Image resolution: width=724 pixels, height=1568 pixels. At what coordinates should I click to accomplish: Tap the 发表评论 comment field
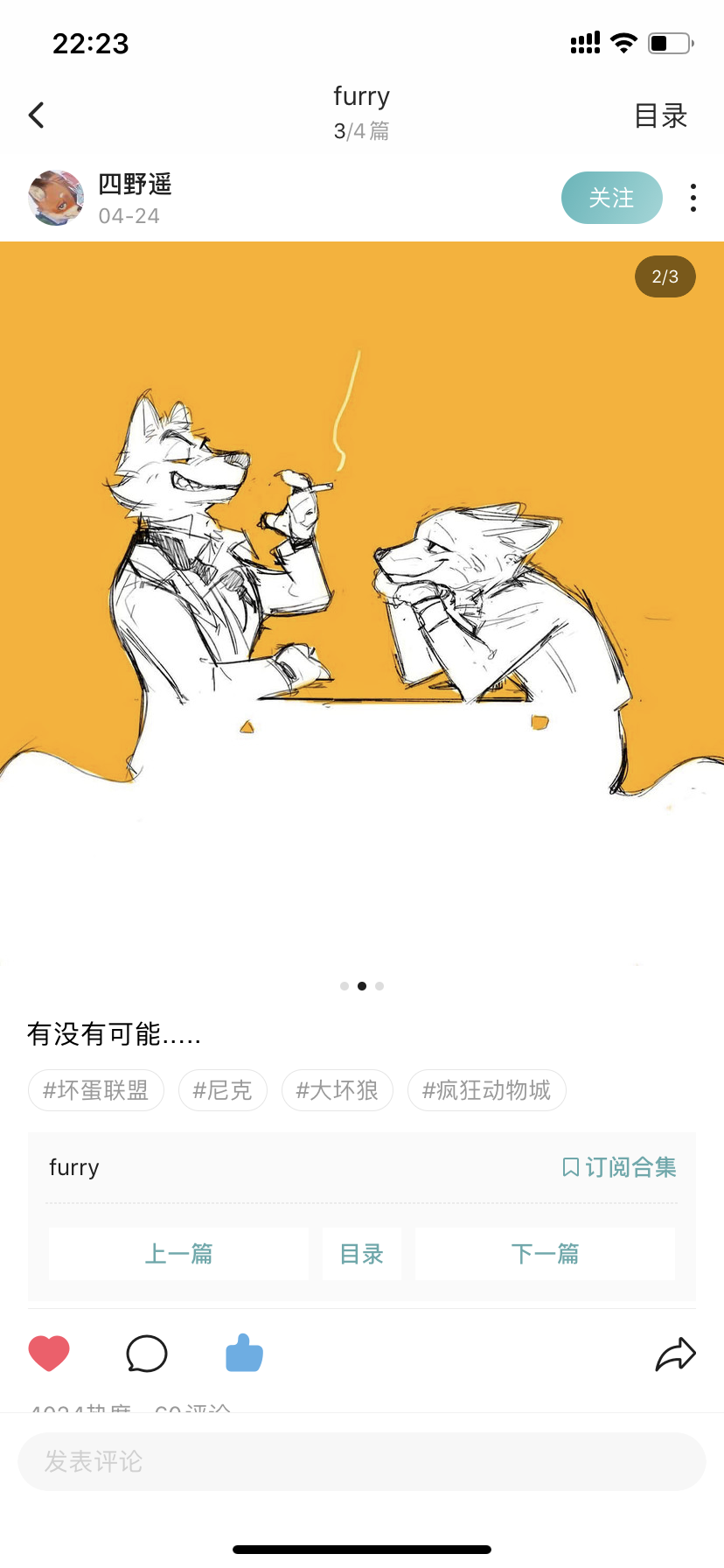point(362,1461)
